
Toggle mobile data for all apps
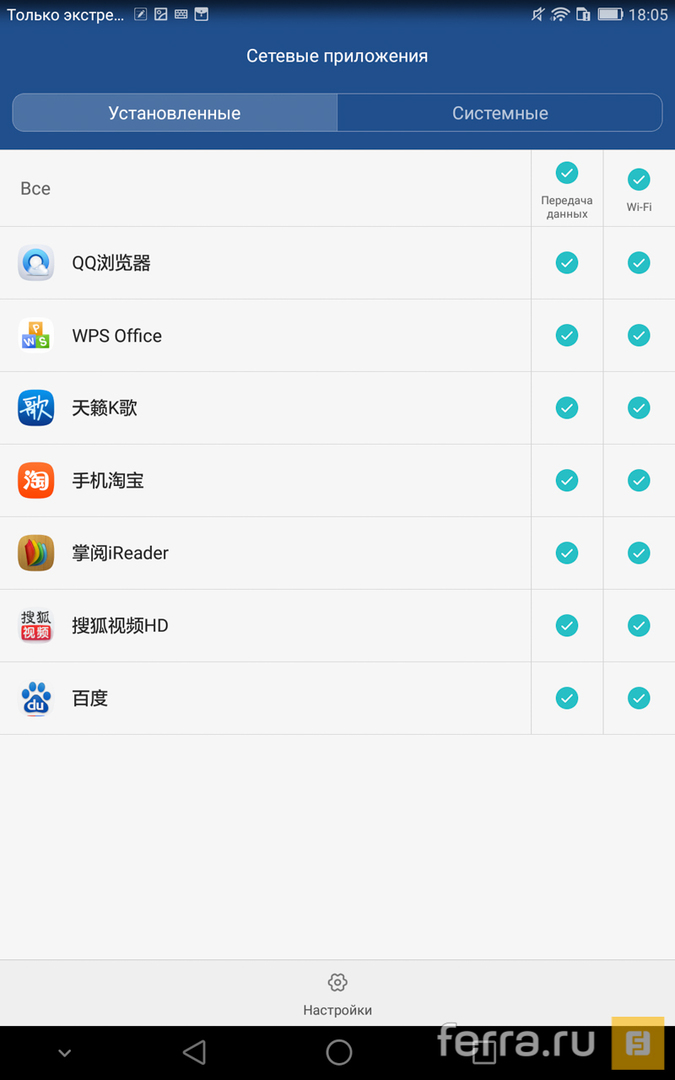[567, 174]
